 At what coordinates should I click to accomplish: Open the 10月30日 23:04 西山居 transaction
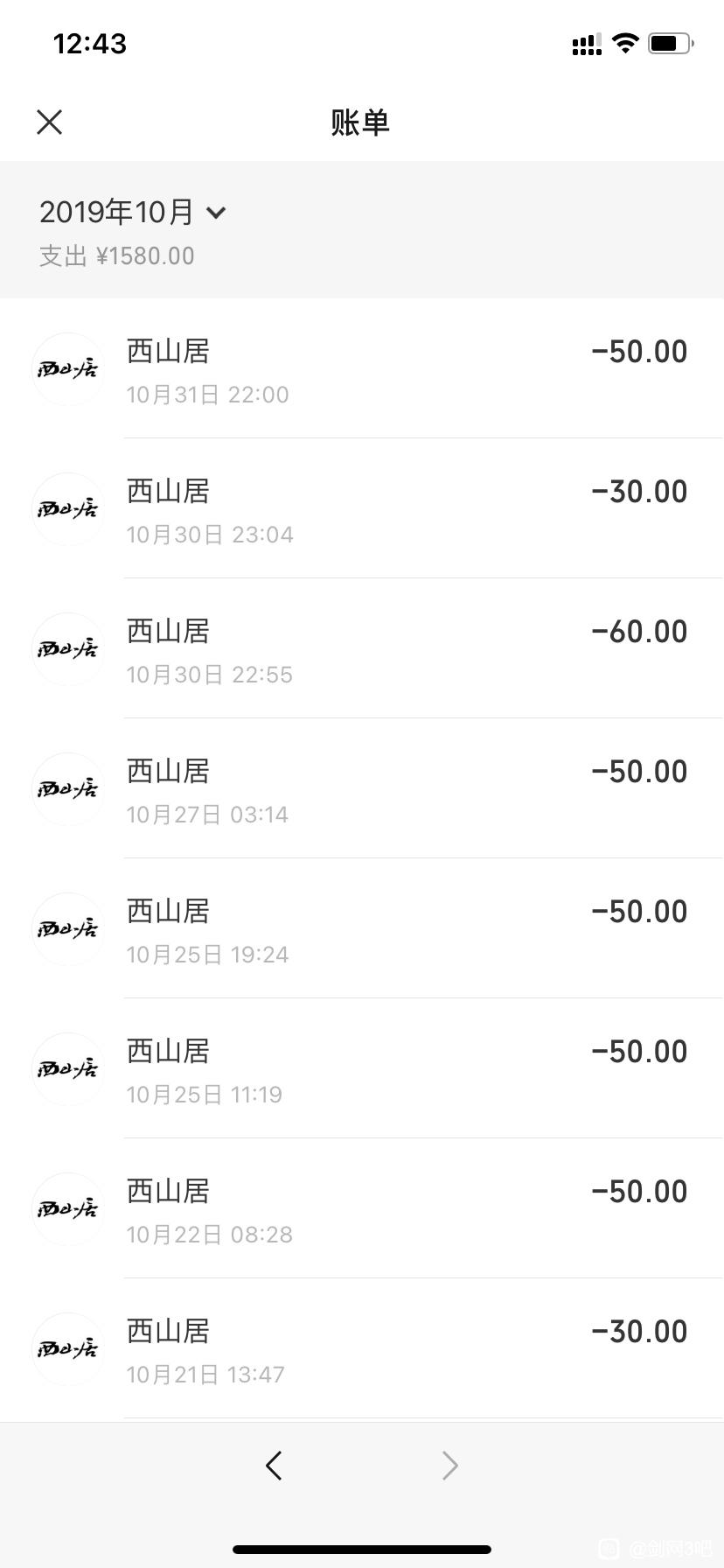[362, 508]
